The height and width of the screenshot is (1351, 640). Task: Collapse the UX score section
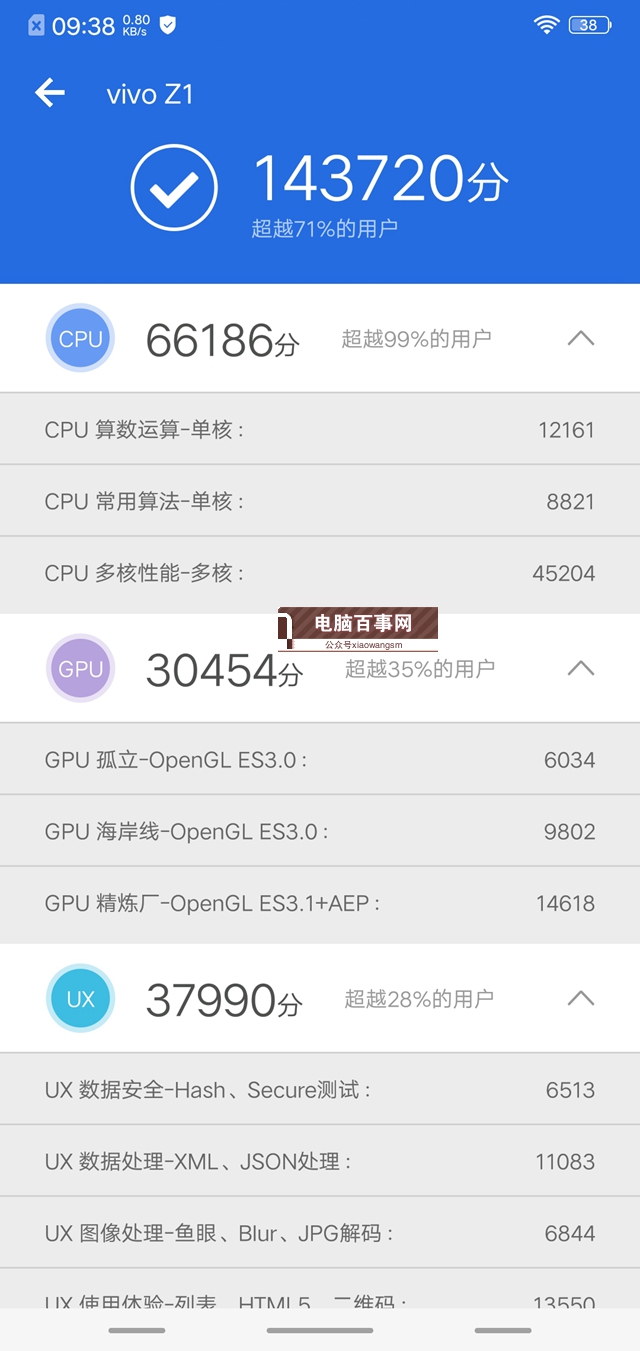pos(580,998)
